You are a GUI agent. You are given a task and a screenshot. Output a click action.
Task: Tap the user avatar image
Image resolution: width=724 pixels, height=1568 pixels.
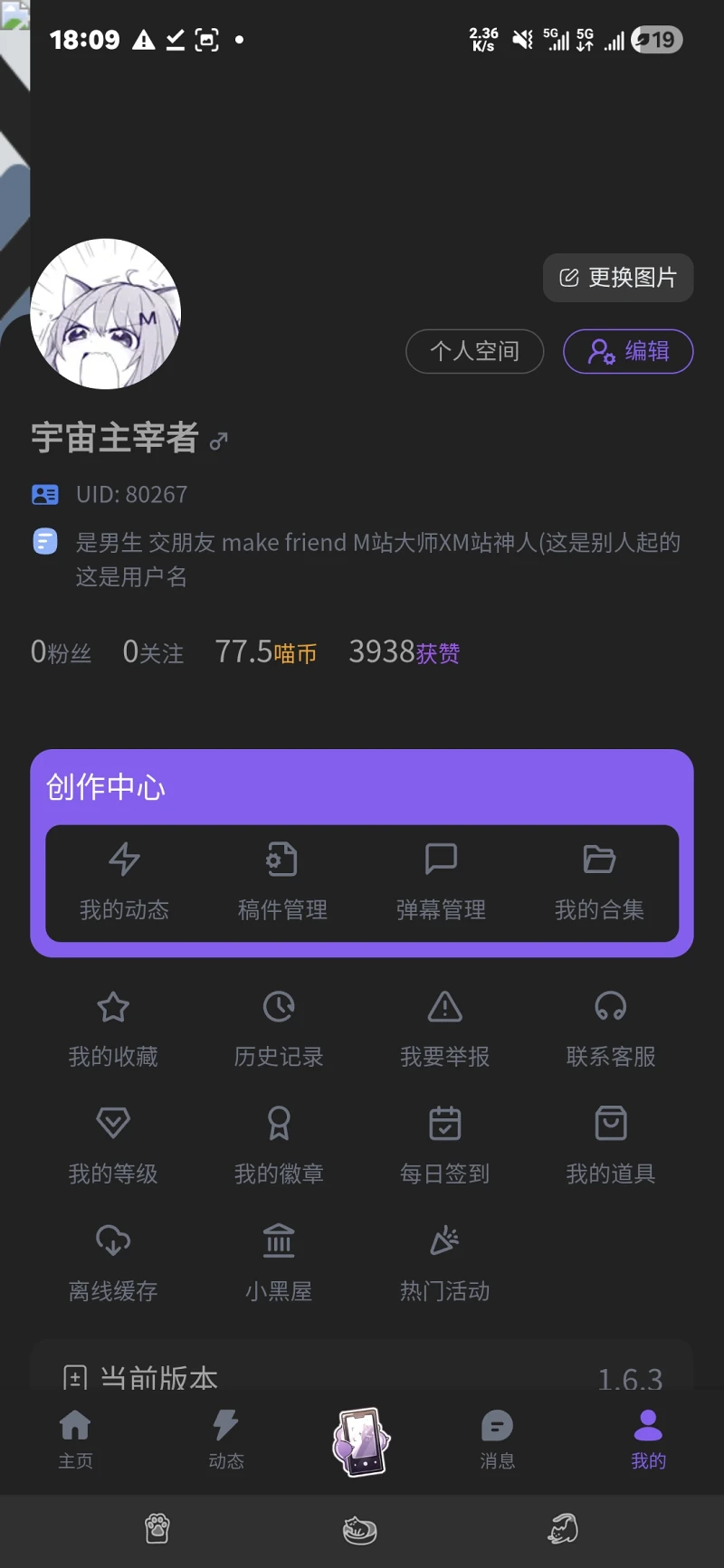pos(105,314)
